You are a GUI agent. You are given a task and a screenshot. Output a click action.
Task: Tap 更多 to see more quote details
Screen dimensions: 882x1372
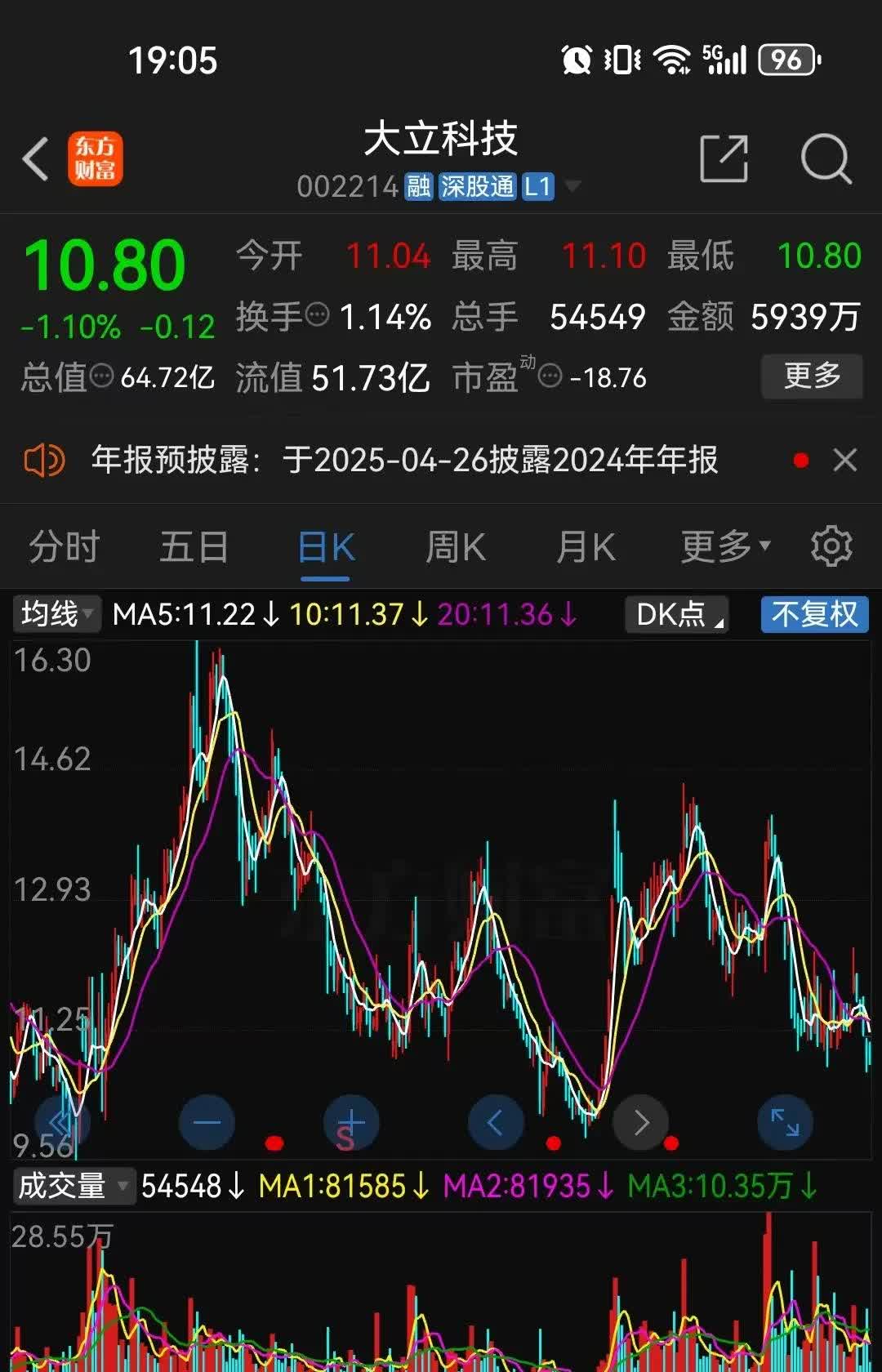813,376
